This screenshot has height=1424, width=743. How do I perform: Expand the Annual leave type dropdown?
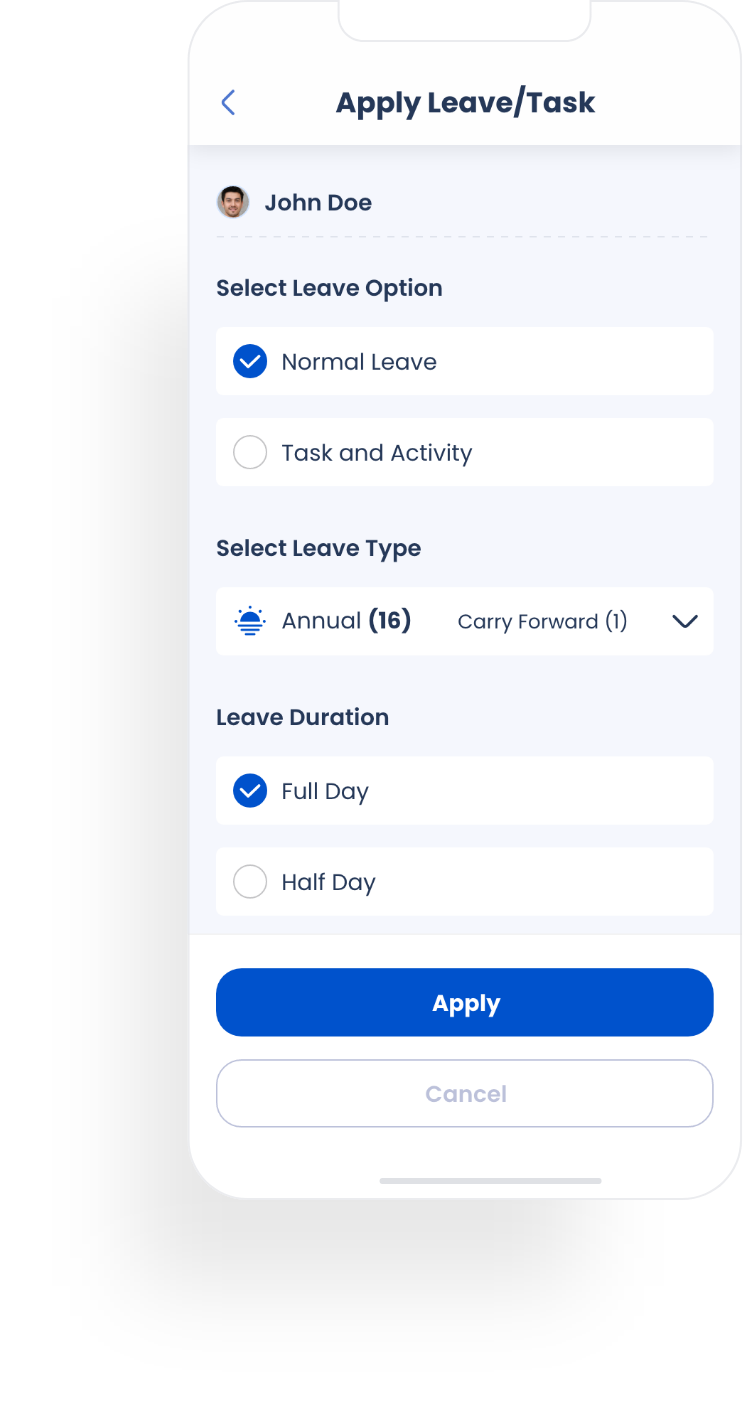point(465,621)
